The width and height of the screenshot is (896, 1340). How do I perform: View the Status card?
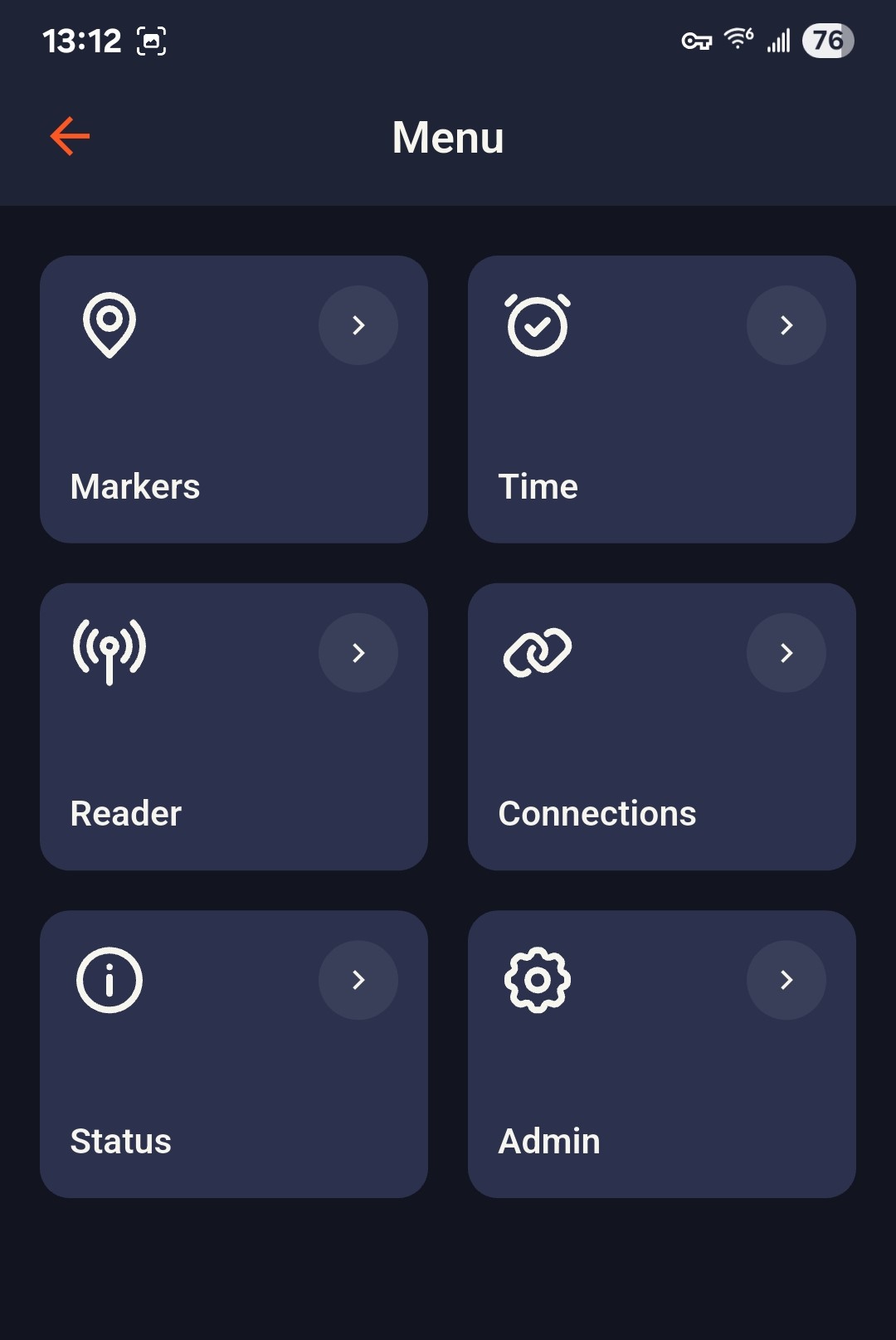pos(234,1054)
